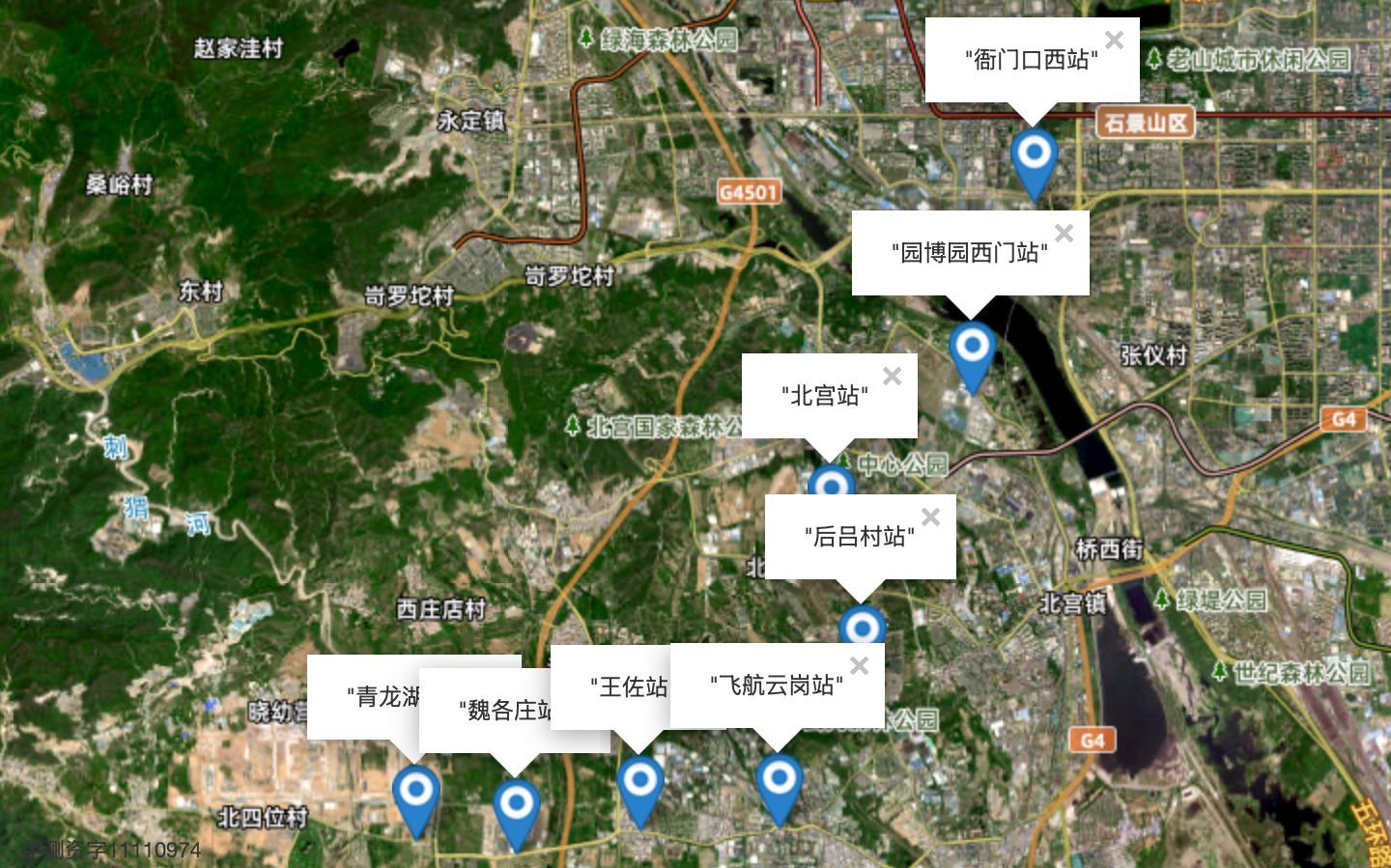This screenshot has width=1391, height=868.
Task: Select the pin below "飞航云岗站"
Action: 779,782
